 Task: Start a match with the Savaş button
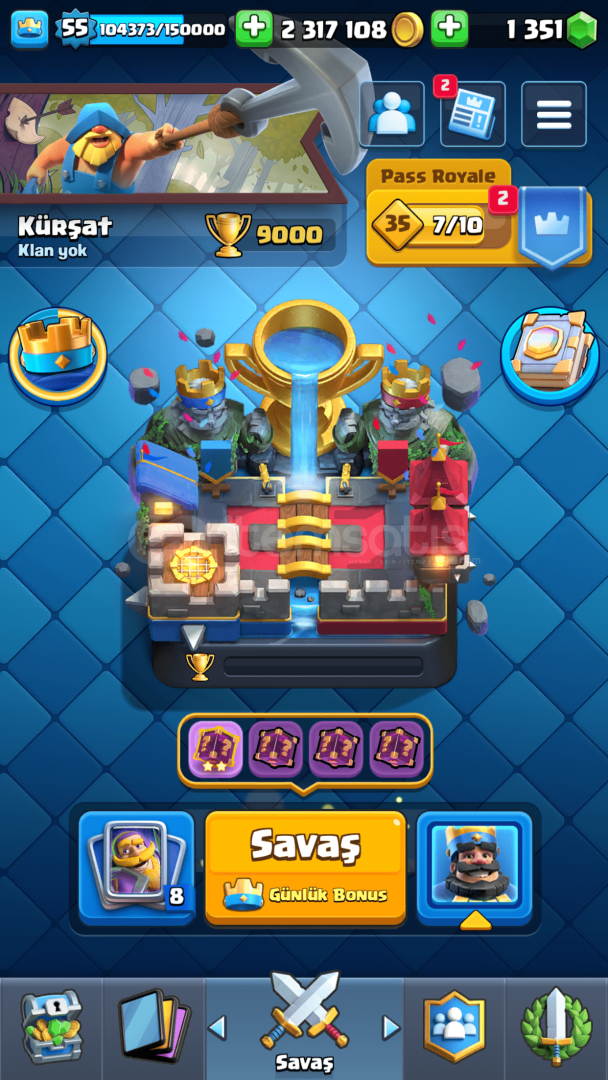pyautogui.click(x=305, y=867)
